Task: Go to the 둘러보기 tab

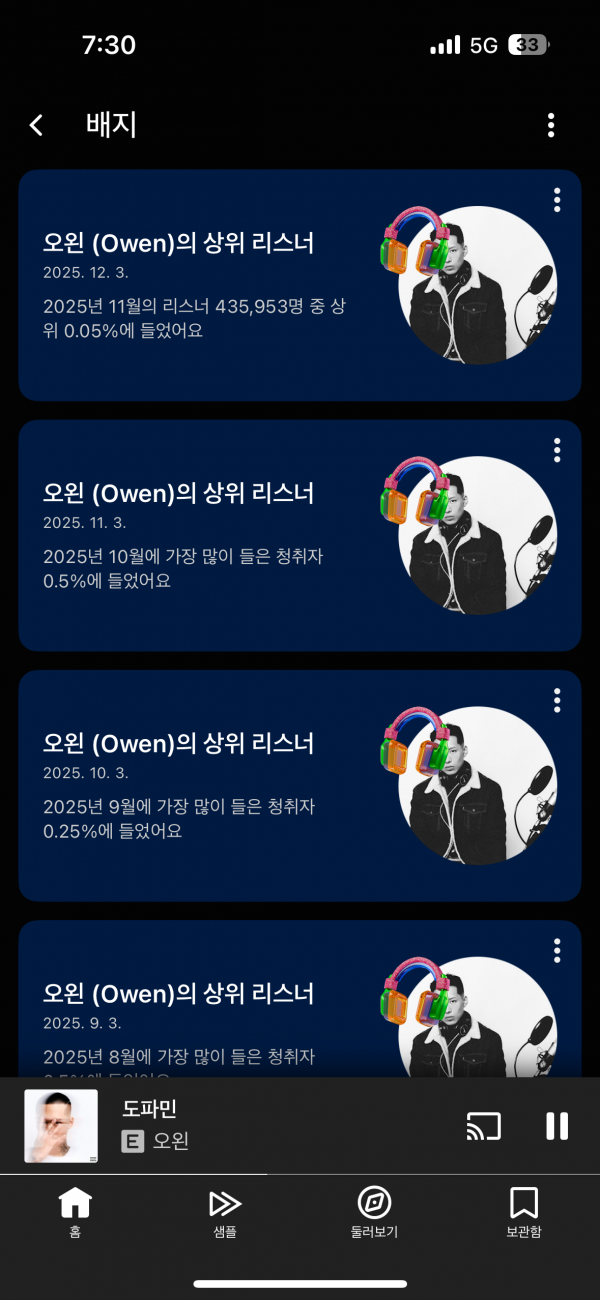Action: point(374,1212)
